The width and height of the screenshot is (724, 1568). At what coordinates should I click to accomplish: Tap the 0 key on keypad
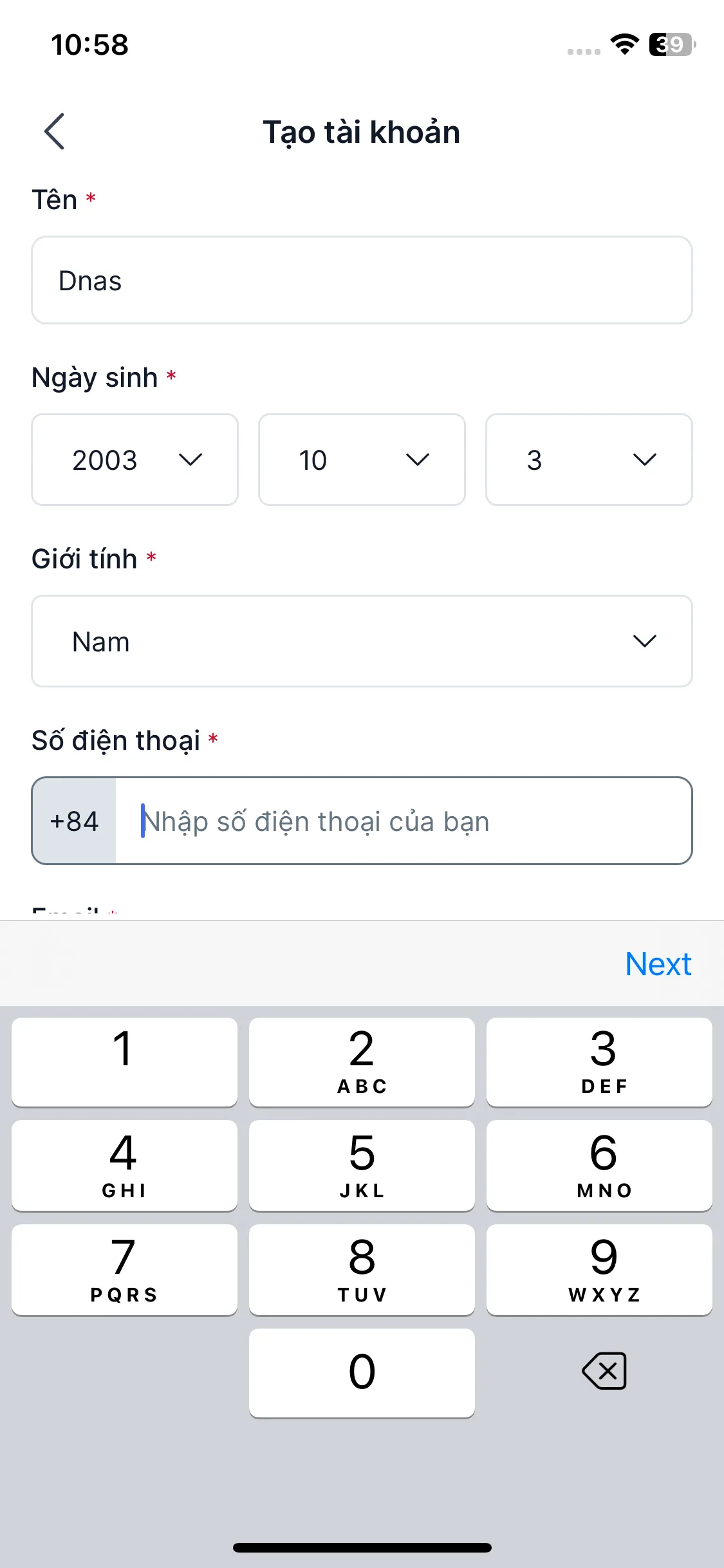tap(362, 1373)
